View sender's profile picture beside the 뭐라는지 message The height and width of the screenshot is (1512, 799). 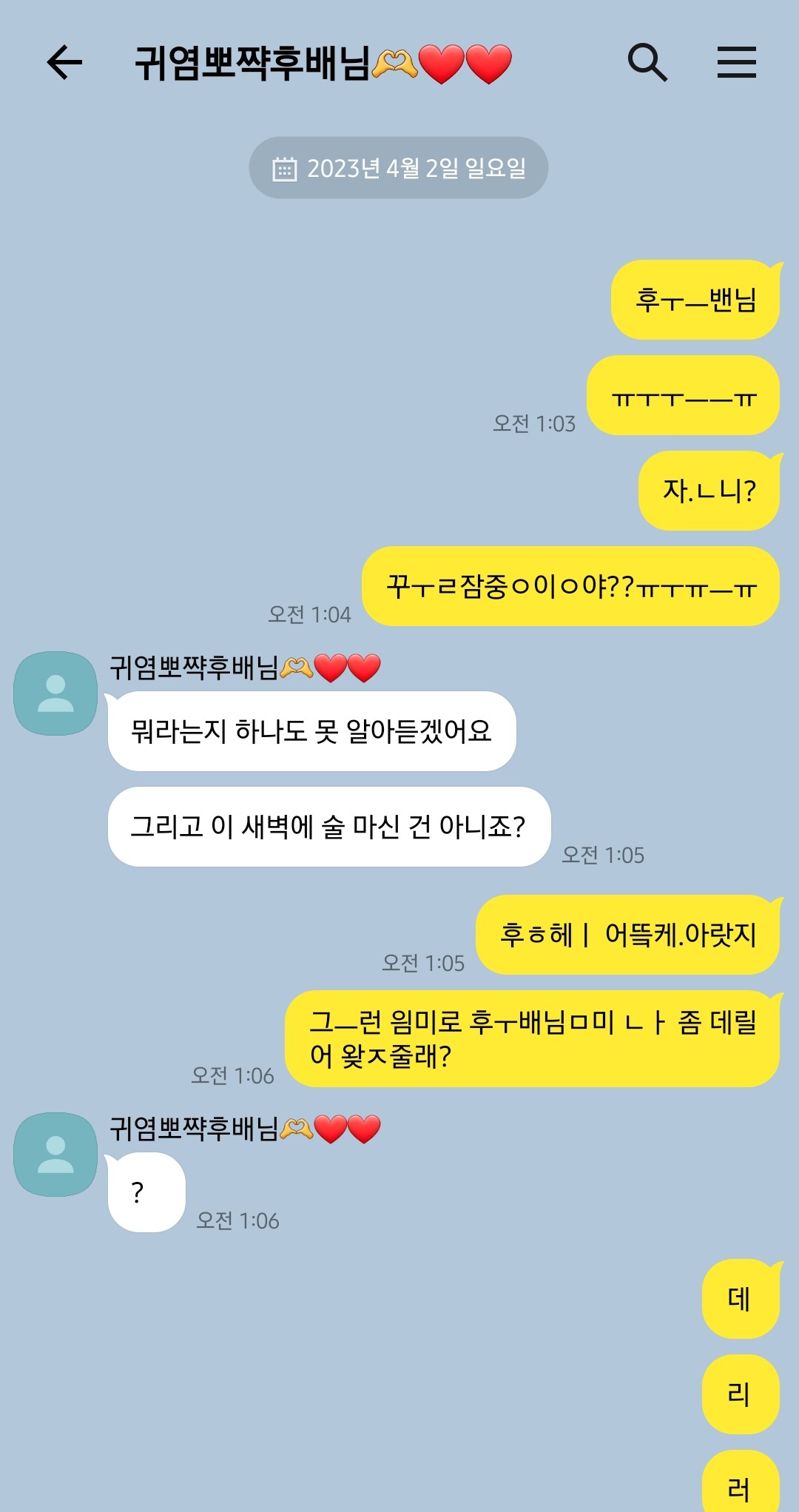click(55, 693)
